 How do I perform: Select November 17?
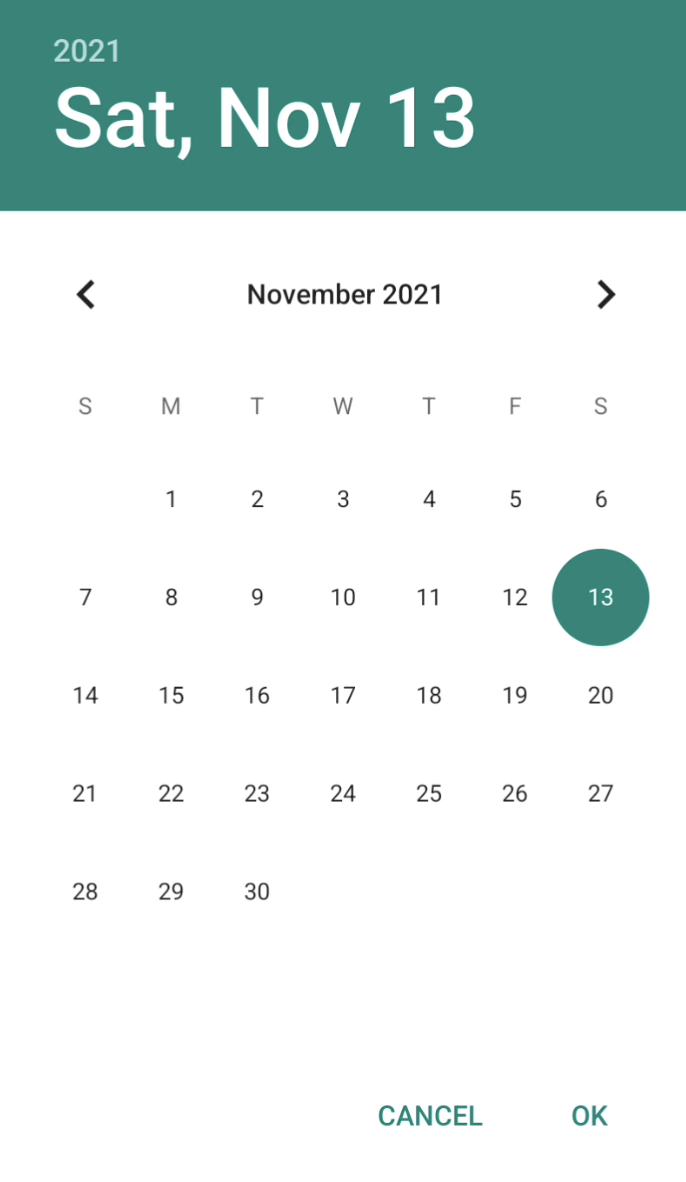click(x=343, y=695)
